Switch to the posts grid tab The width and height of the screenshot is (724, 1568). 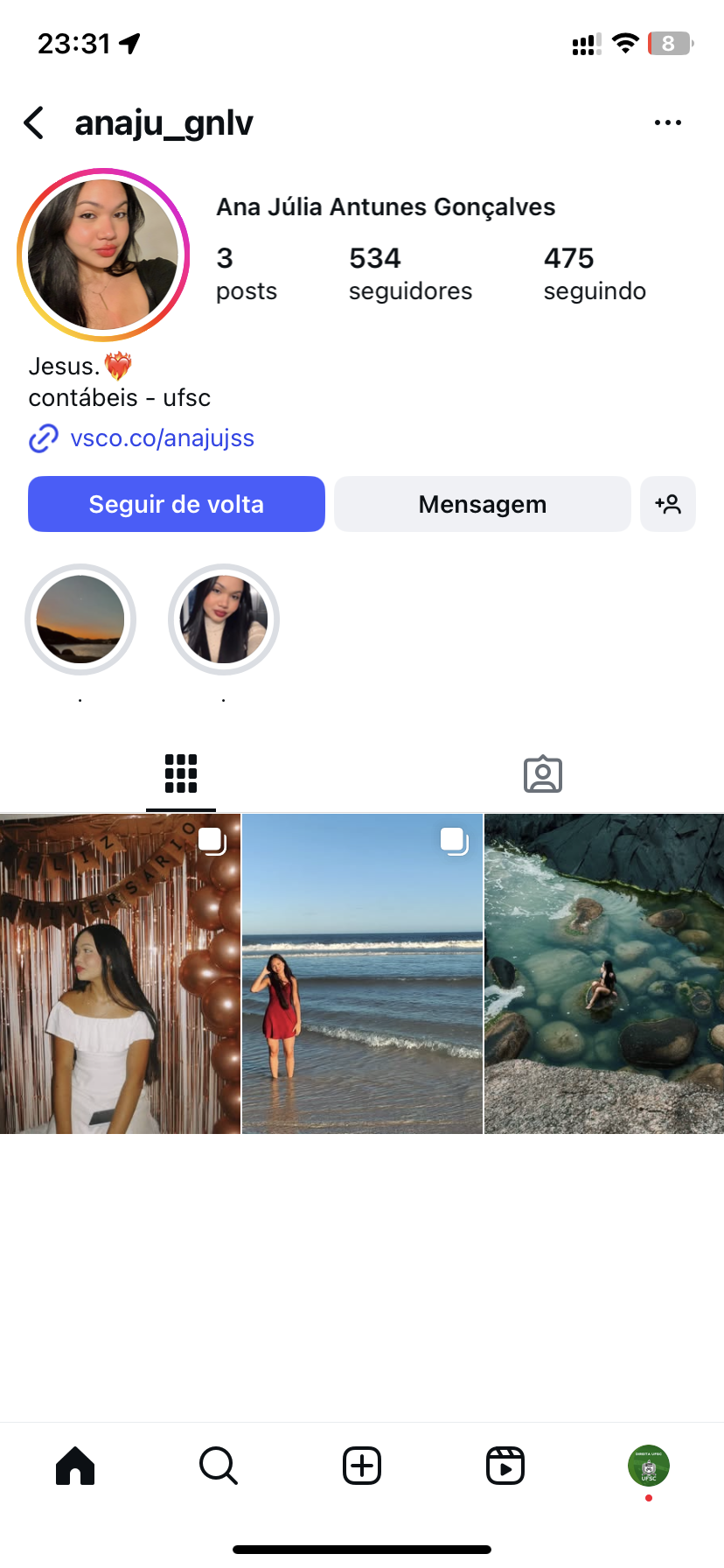(x=181, y=773)
